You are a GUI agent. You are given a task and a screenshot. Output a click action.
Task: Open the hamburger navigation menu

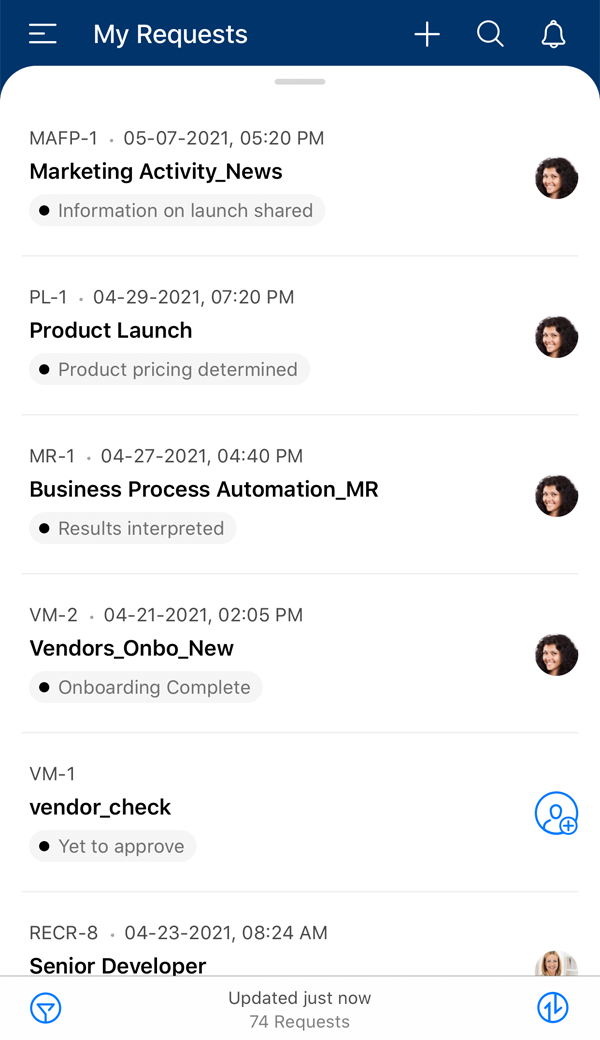(43, 34)
